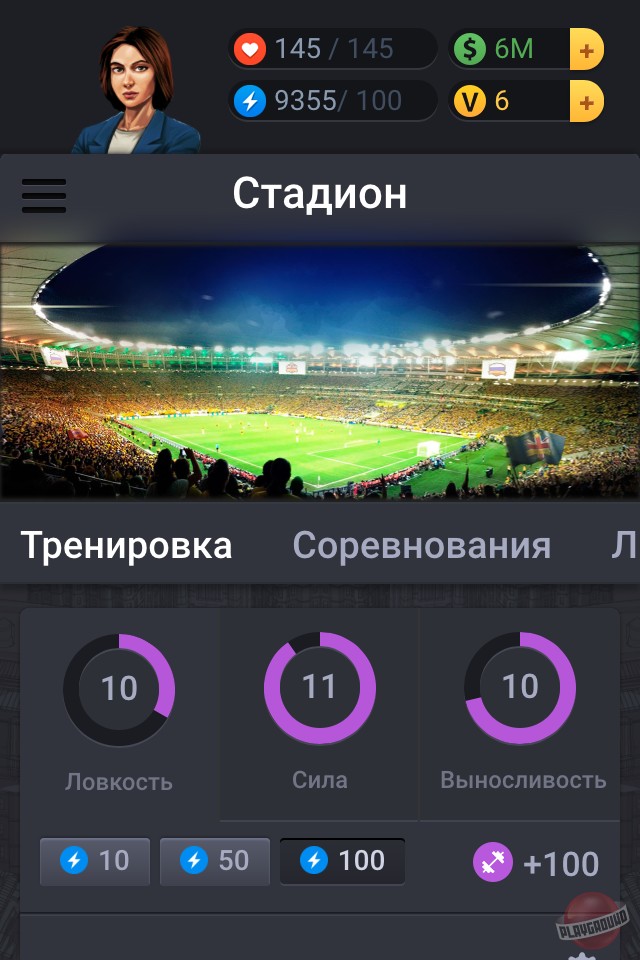640x960 pixels.
Task: Select the 10 energy option
Action: tap(95, 861)
